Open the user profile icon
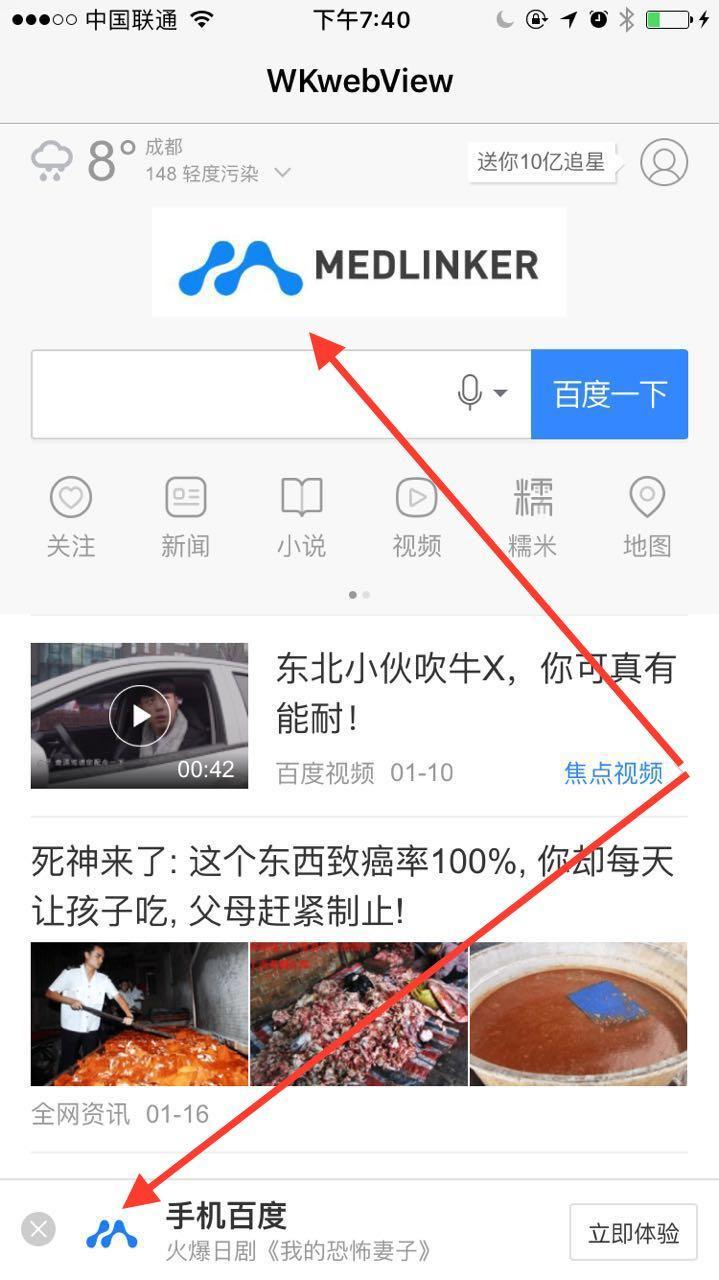The image size is (719, 1280). (664, 161)
